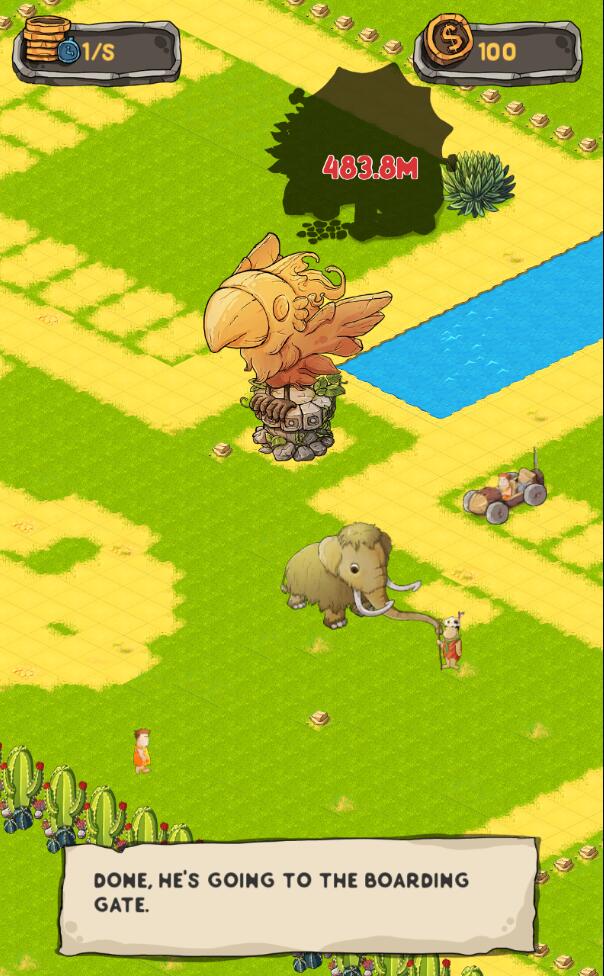Tap the dialogue box to continue the tutorial
Image resolution: width=604 pixels, height=976 pixels.
(x=300, y=893)
